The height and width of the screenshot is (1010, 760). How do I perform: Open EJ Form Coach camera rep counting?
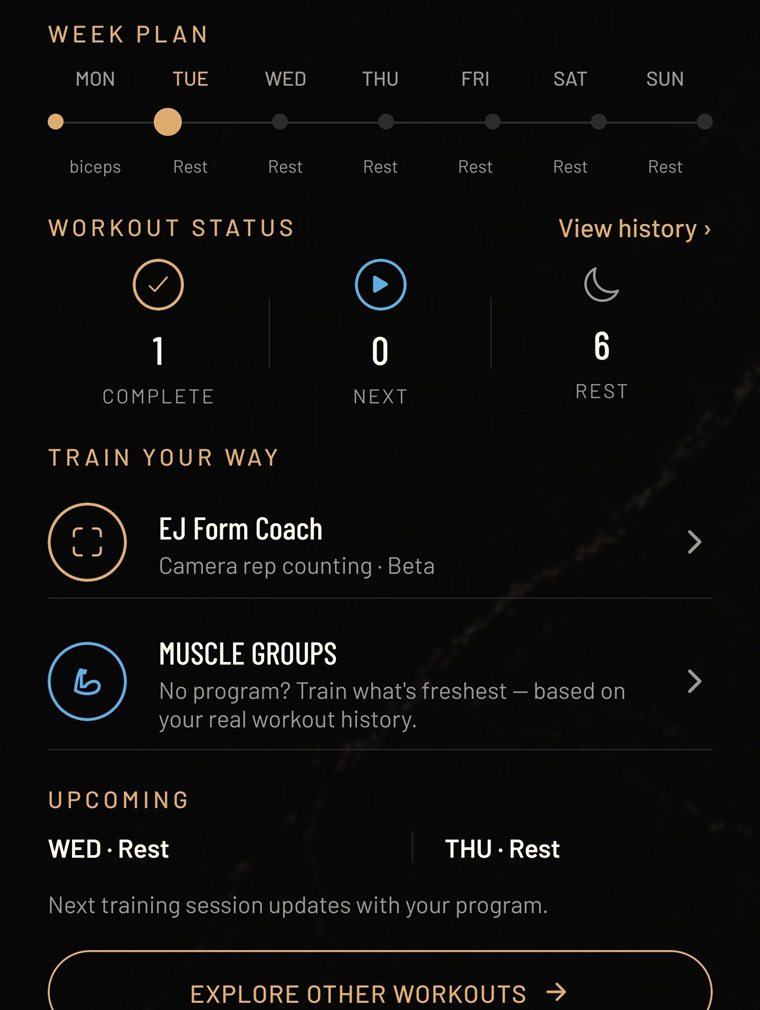click(x=380, y=542)
